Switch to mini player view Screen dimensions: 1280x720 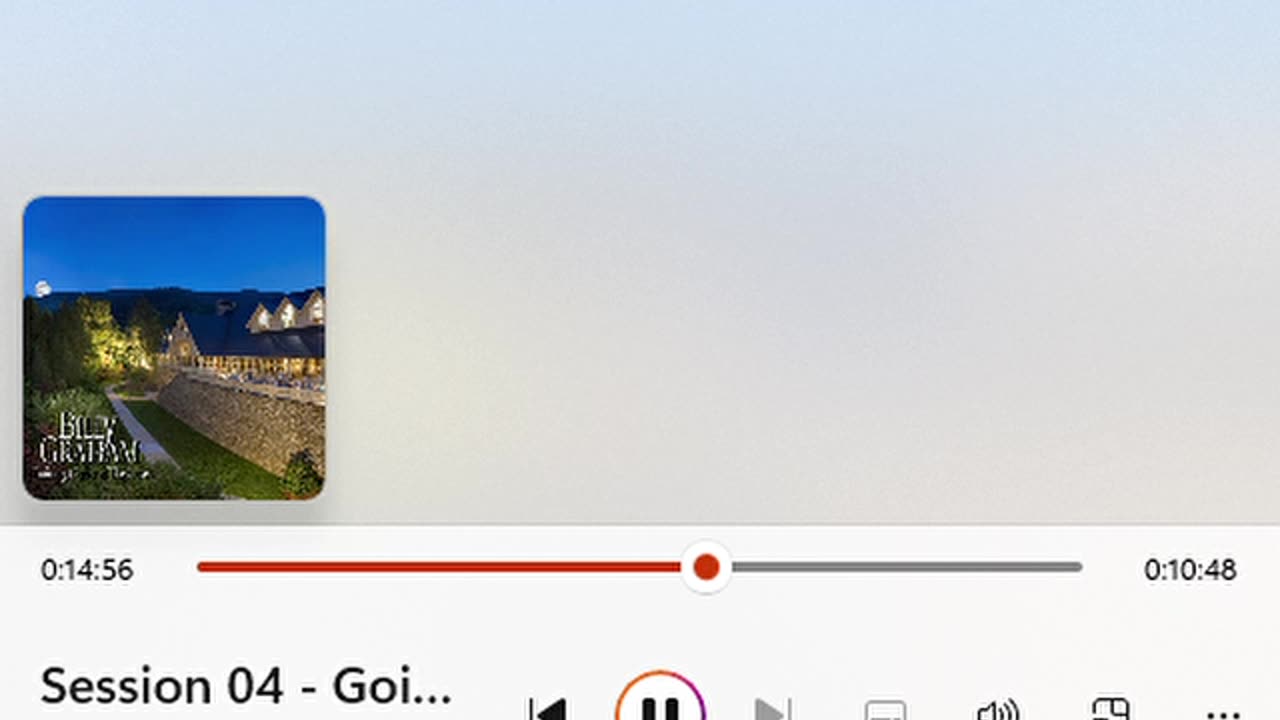pyautogui.click(x=1110, y=711)
